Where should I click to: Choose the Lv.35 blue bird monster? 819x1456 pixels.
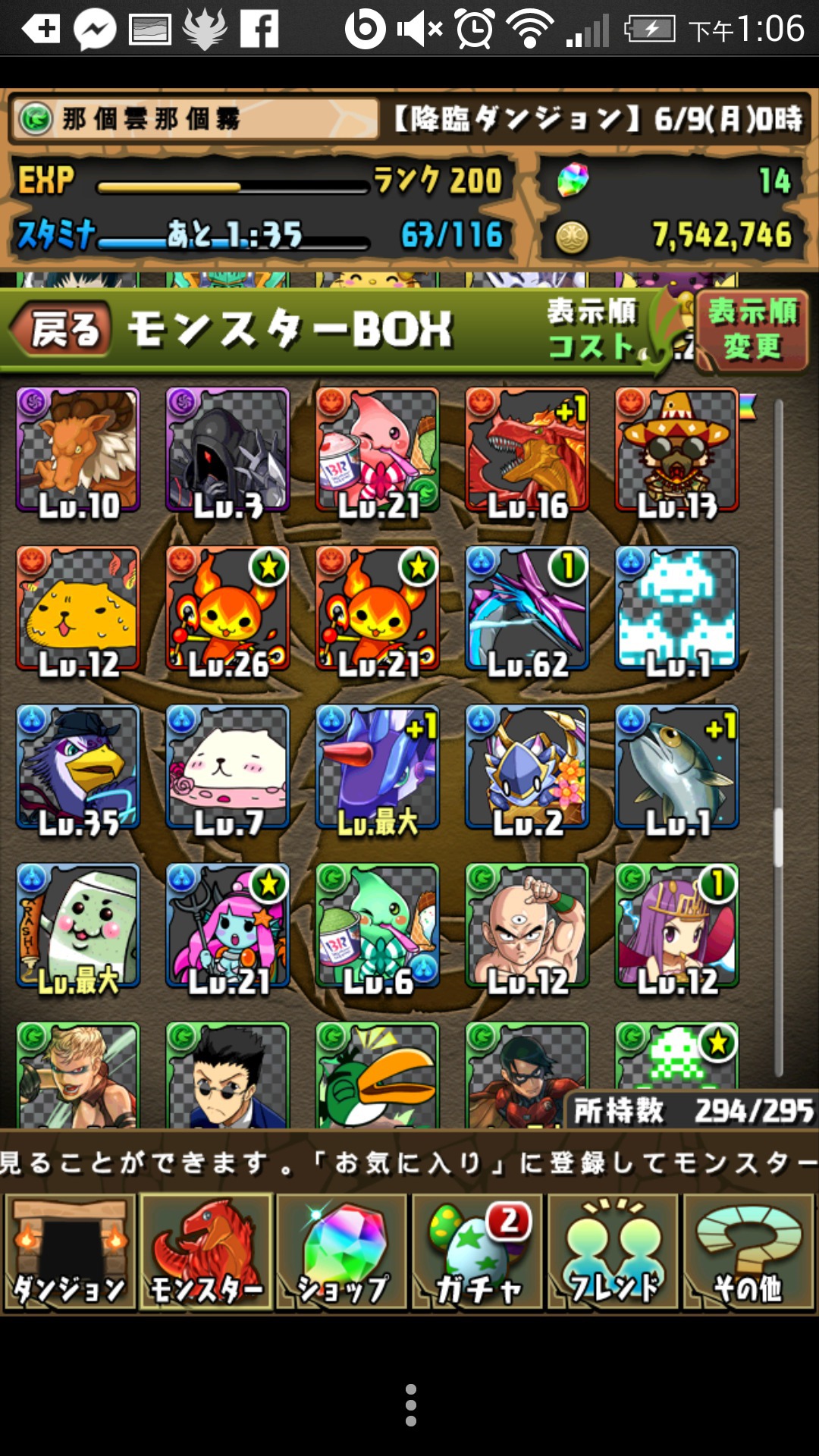coord(78,767)
